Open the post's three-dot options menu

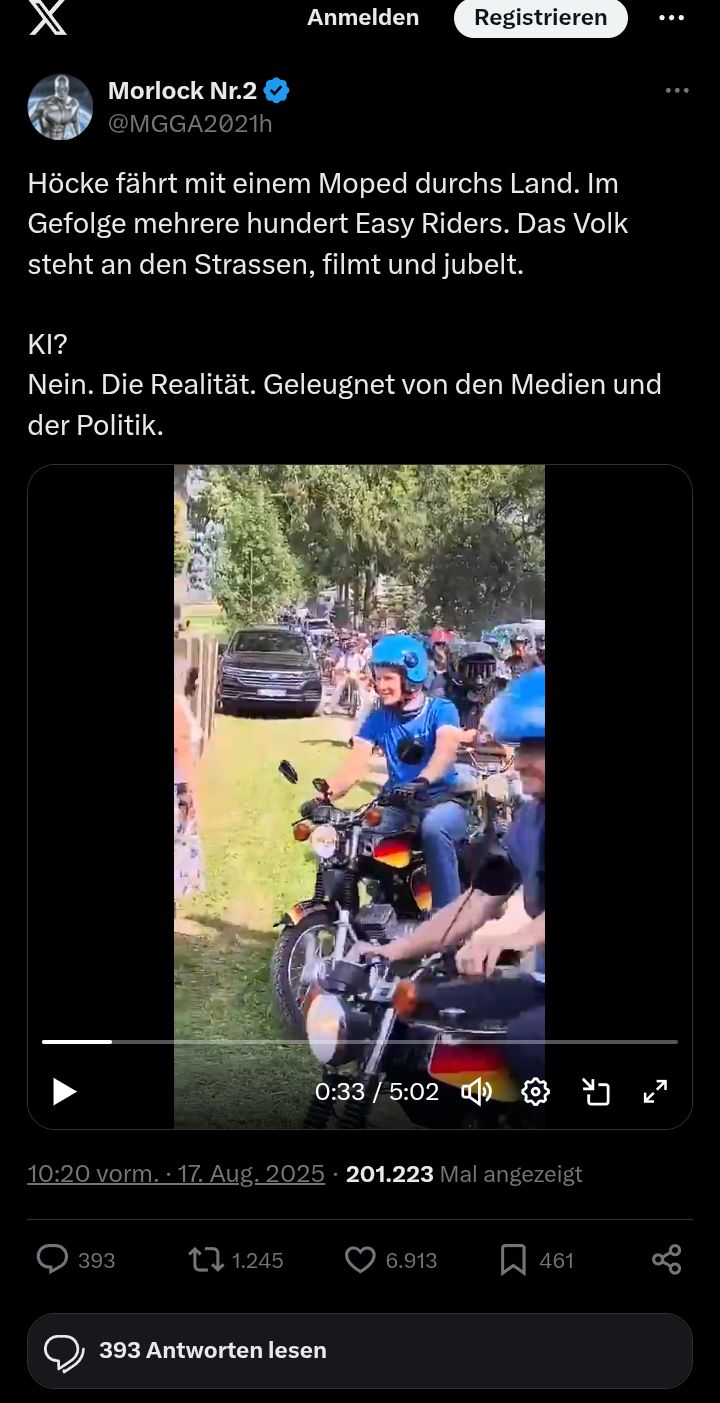coord(677,91)
